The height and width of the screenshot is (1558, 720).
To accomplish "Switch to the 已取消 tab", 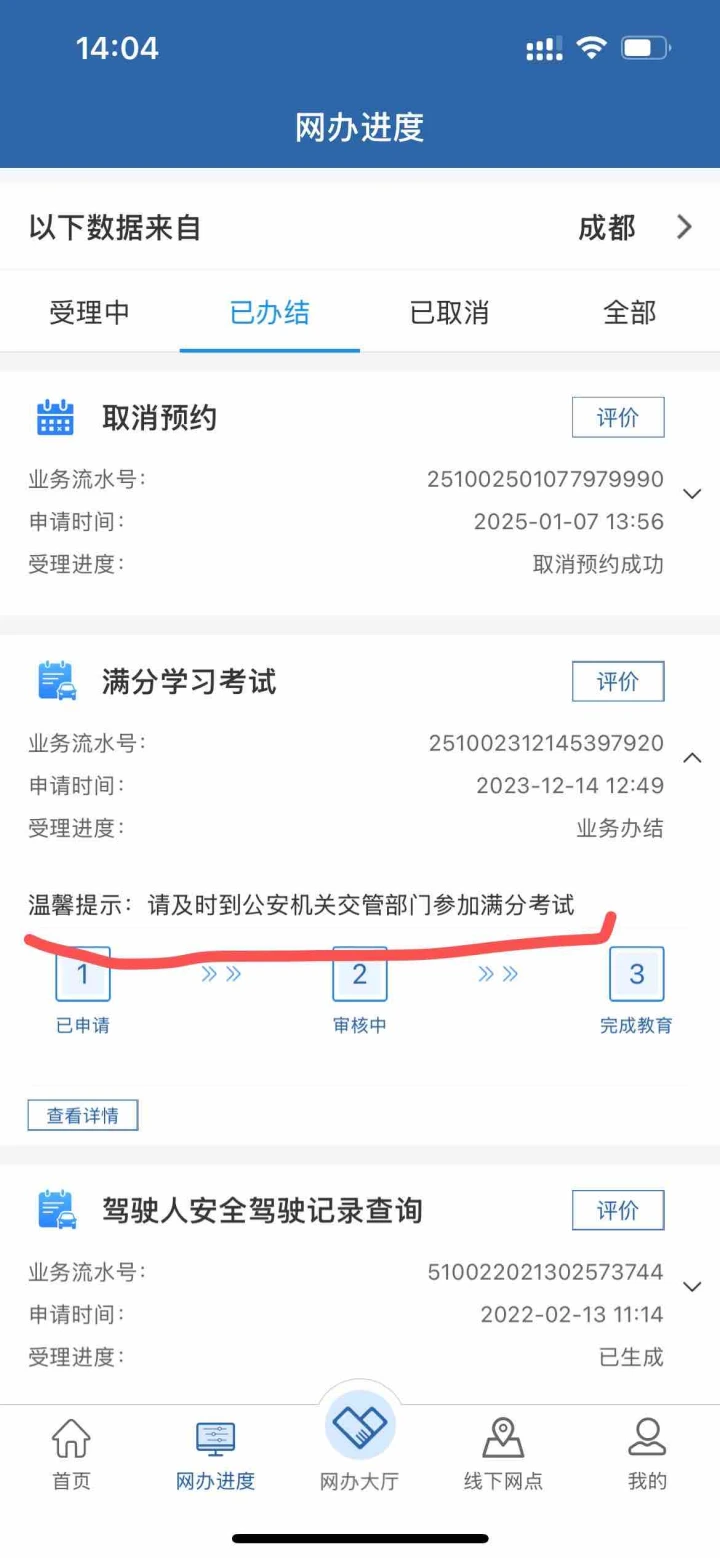I will 449,313.
